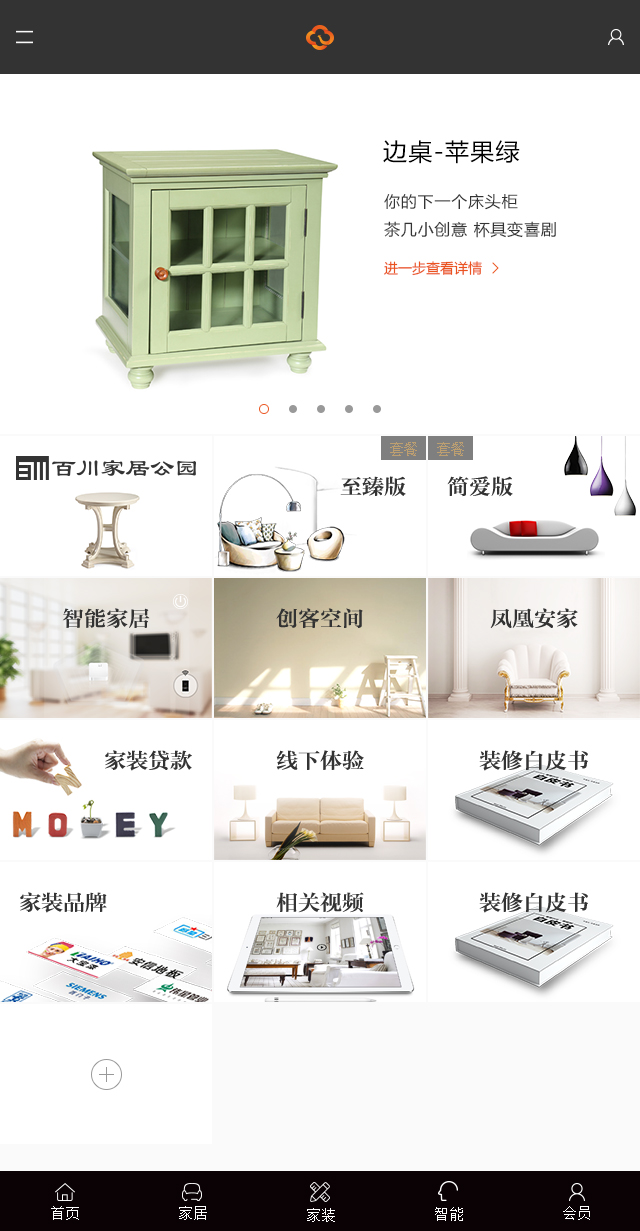Open the 相关视频 tile
The width and height of the screenshot is (640, 1231).
click(319, 932)
